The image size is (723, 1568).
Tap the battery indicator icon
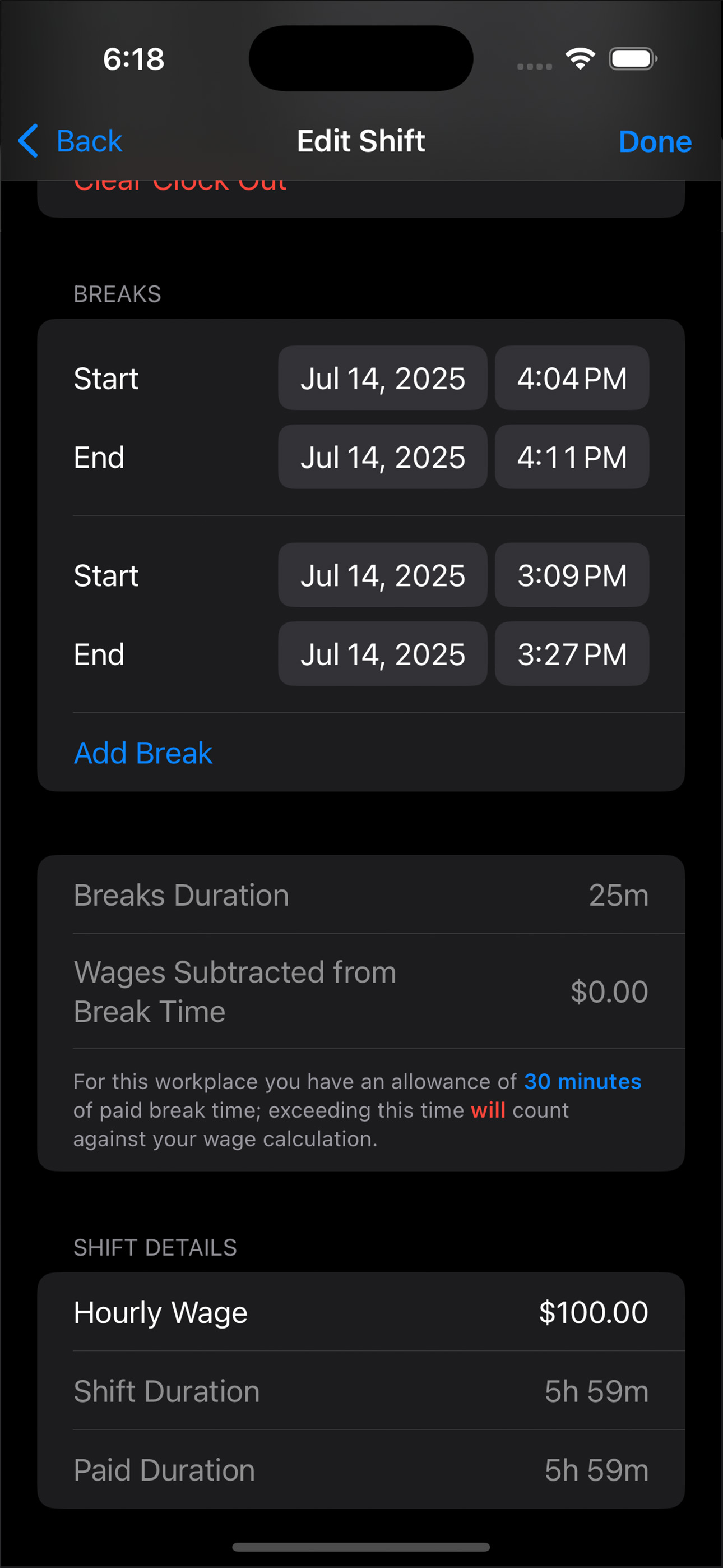[x=632, y=58]
